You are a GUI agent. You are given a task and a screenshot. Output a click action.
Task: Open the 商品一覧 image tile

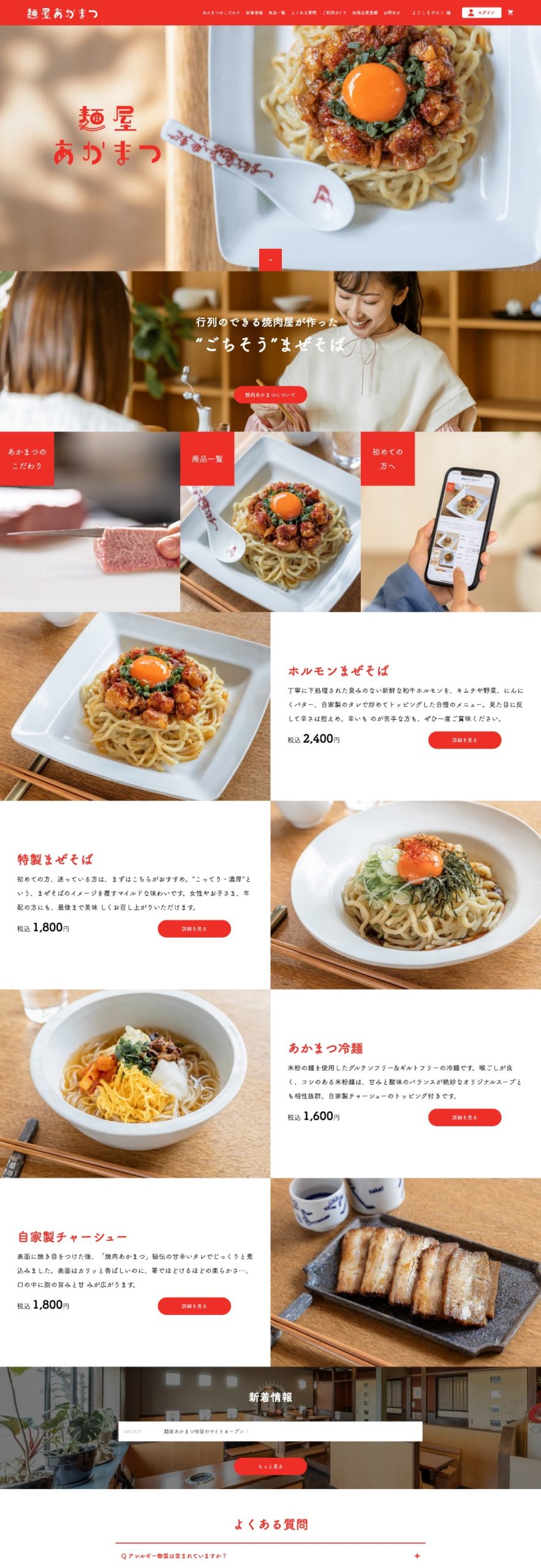[x=270, y=521]
